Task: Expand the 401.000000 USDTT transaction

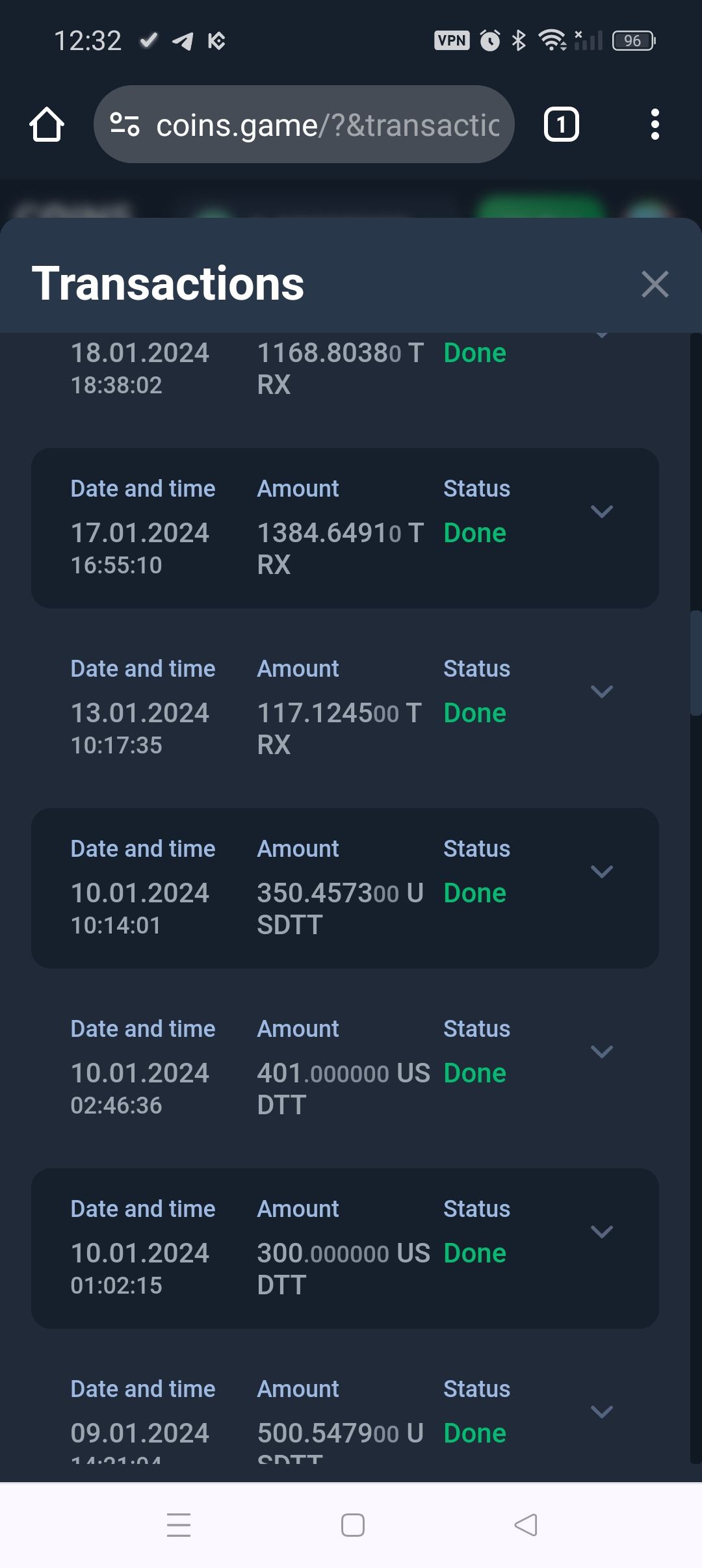Action: point(601,1052)
